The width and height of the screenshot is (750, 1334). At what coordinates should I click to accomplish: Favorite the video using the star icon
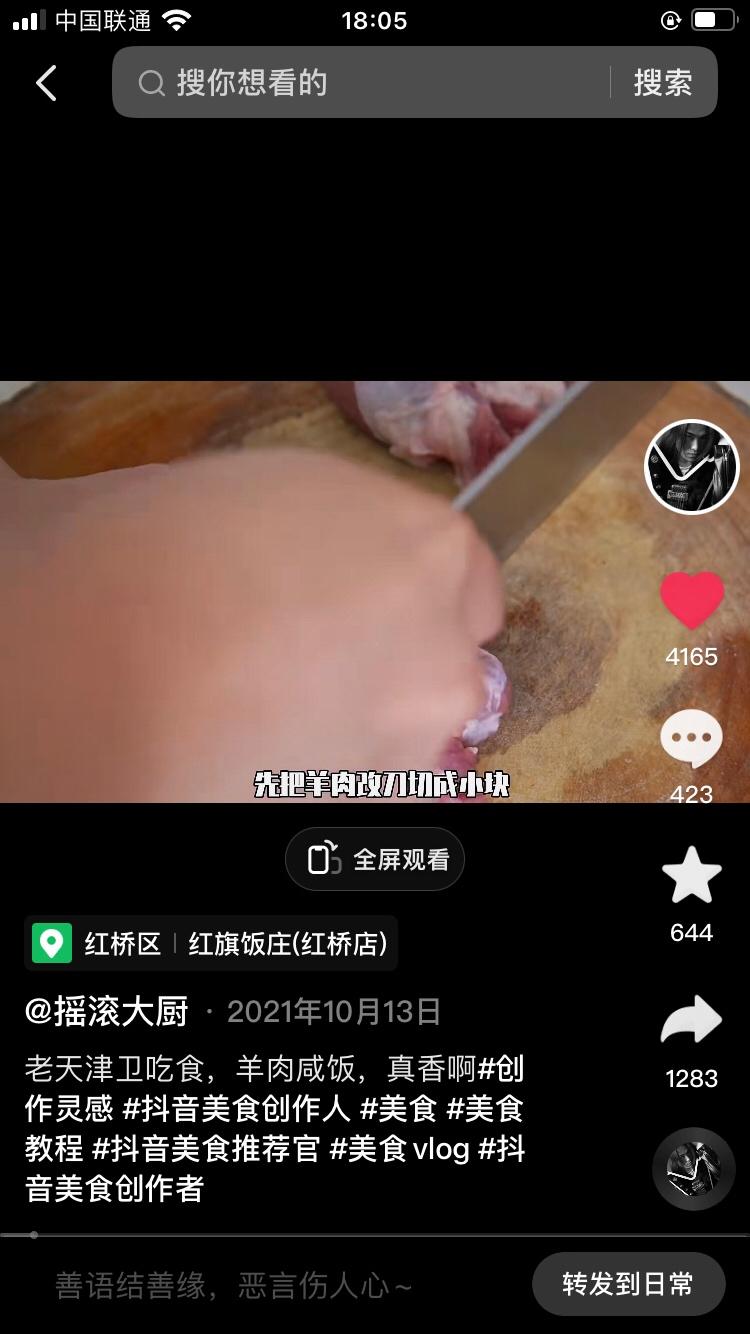691,875
